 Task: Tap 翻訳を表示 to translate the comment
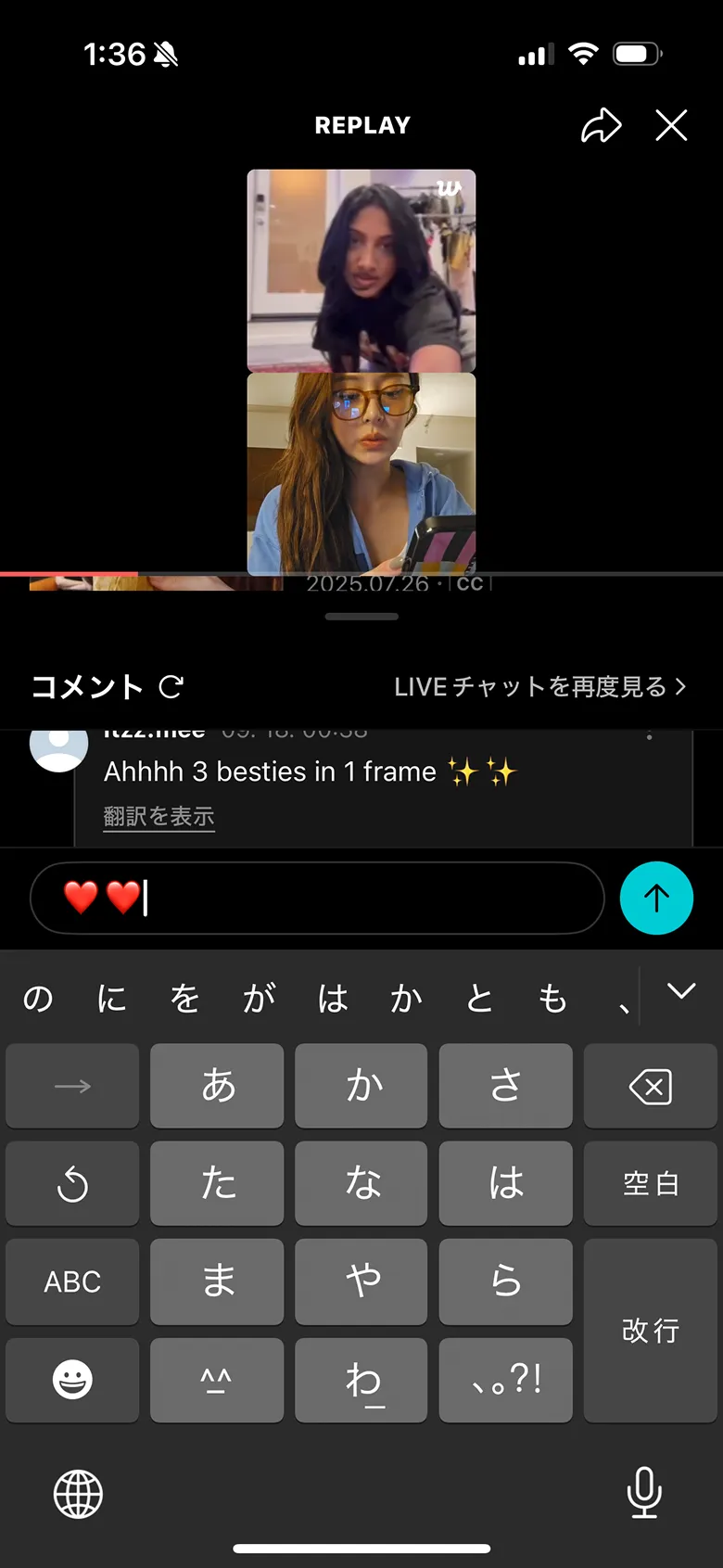click(x=159, y=816)
